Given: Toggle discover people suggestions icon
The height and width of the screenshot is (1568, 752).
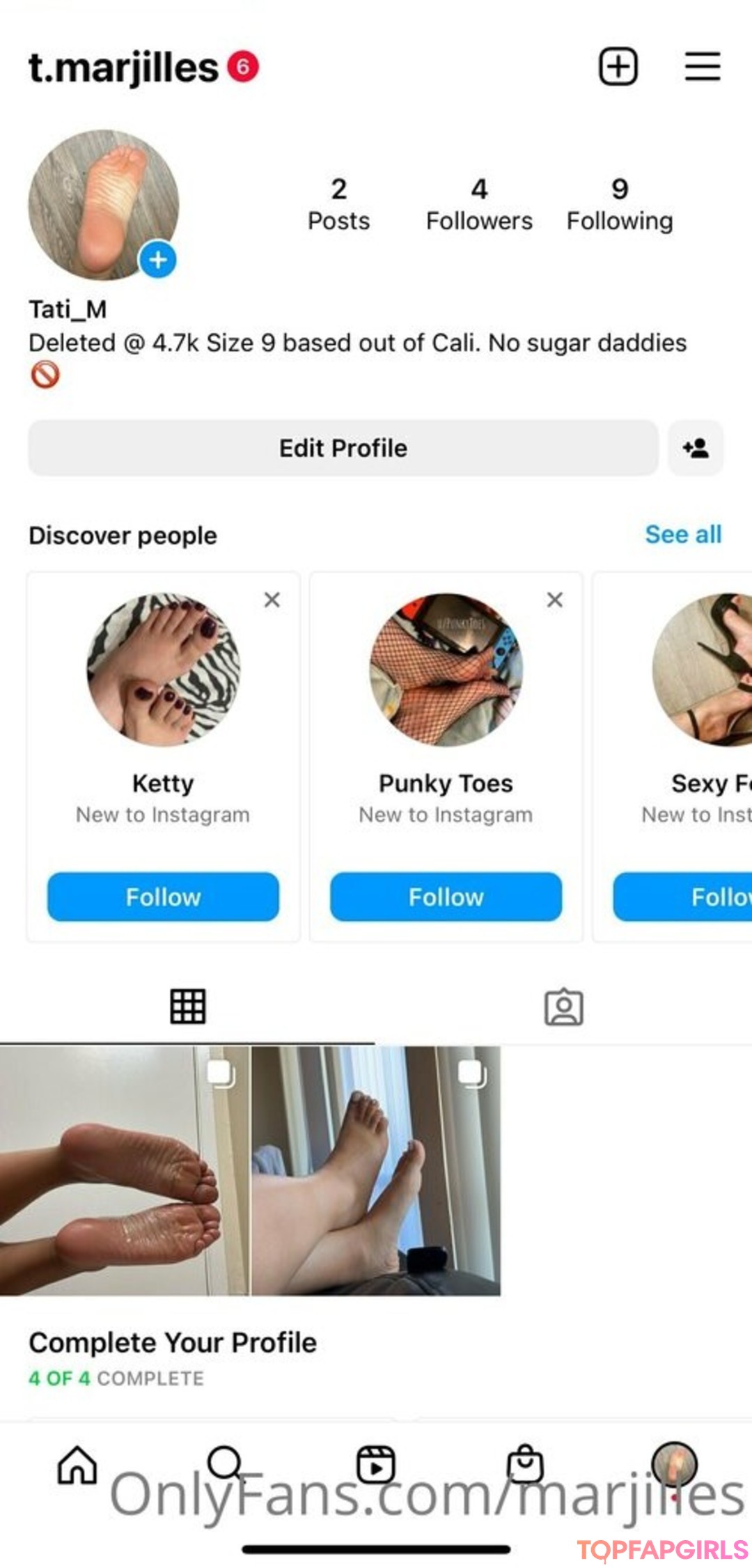Looking at the screenshot, I should [x=696, y=448].
